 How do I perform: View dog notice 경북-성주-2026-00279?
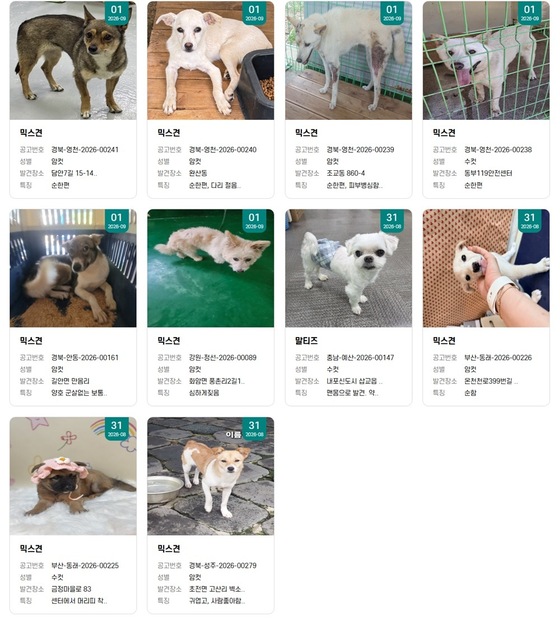click(x=211, y=515)
